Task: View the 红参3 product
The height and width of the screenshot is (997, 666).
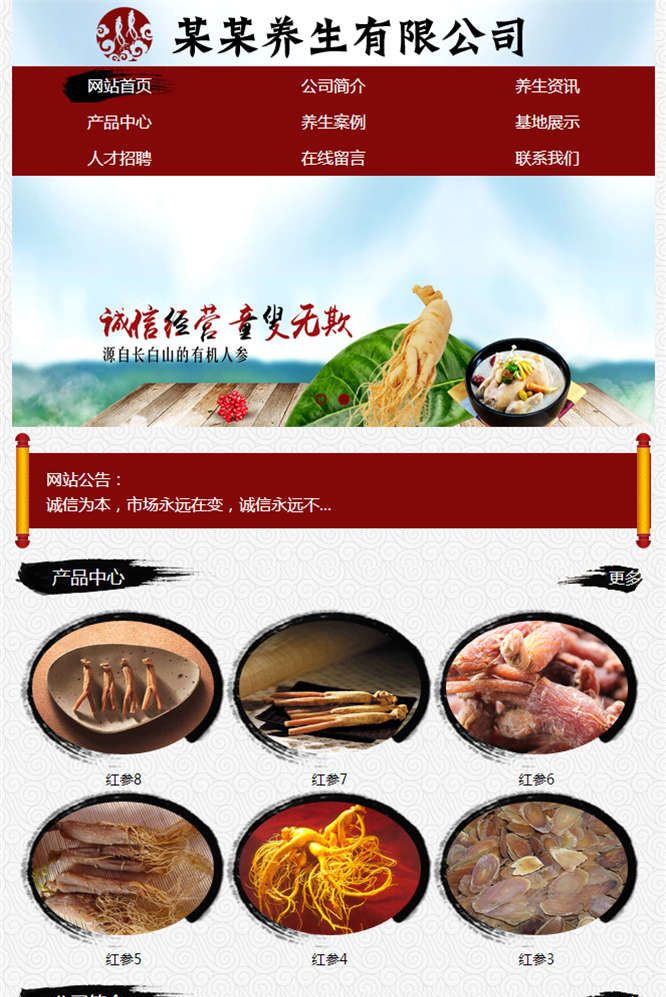Action: (x=537, y=868)
